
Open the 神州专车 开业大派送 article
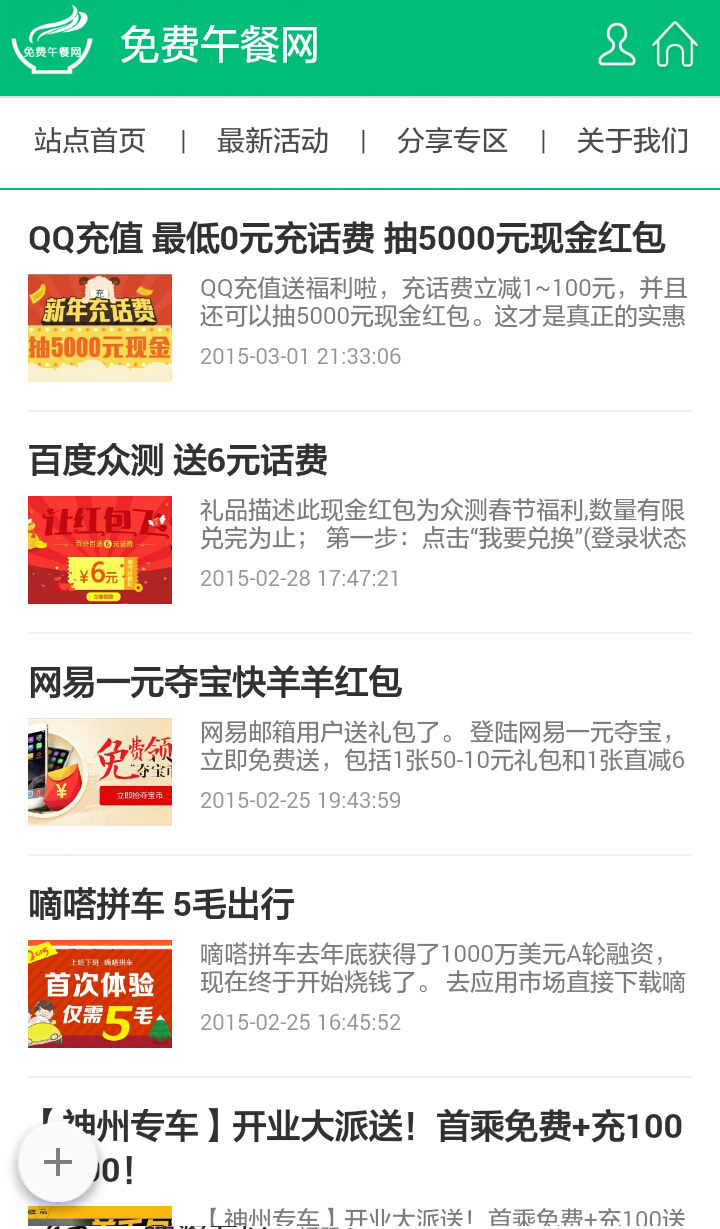[400, 1127]
